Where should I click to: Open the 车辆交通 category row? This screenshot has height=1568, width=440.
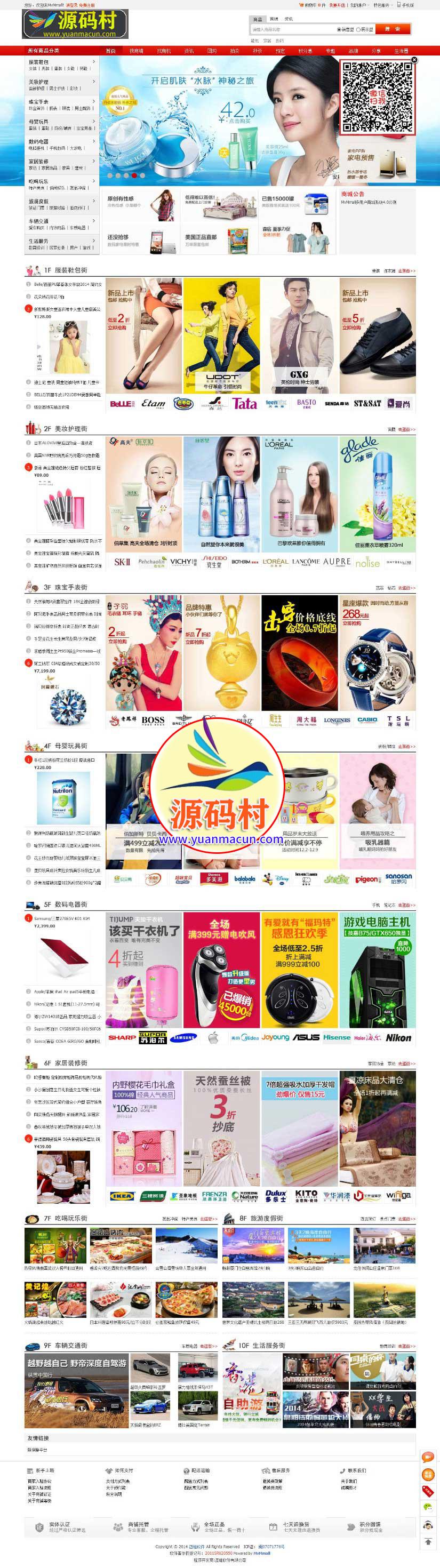pyautogui.click(x=61, y=225)
